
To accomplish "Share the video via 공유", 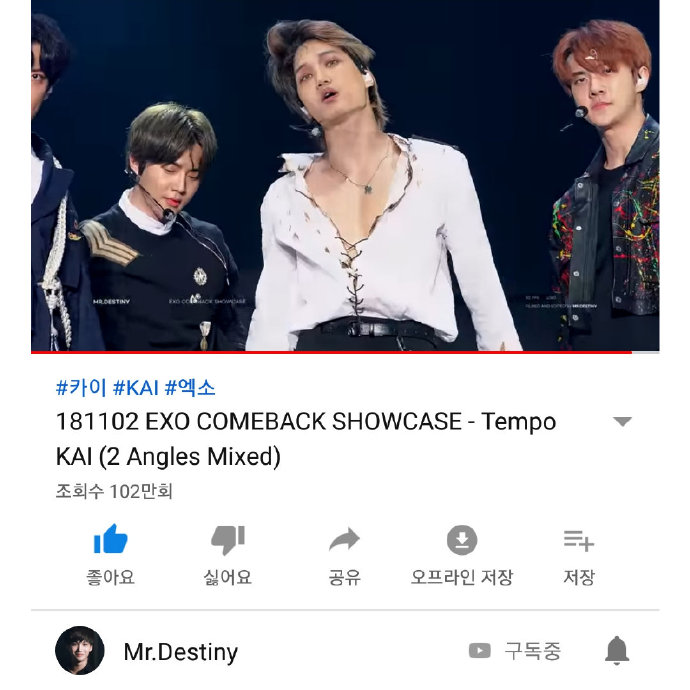I will pyautogui.click(x=344, y=555).
